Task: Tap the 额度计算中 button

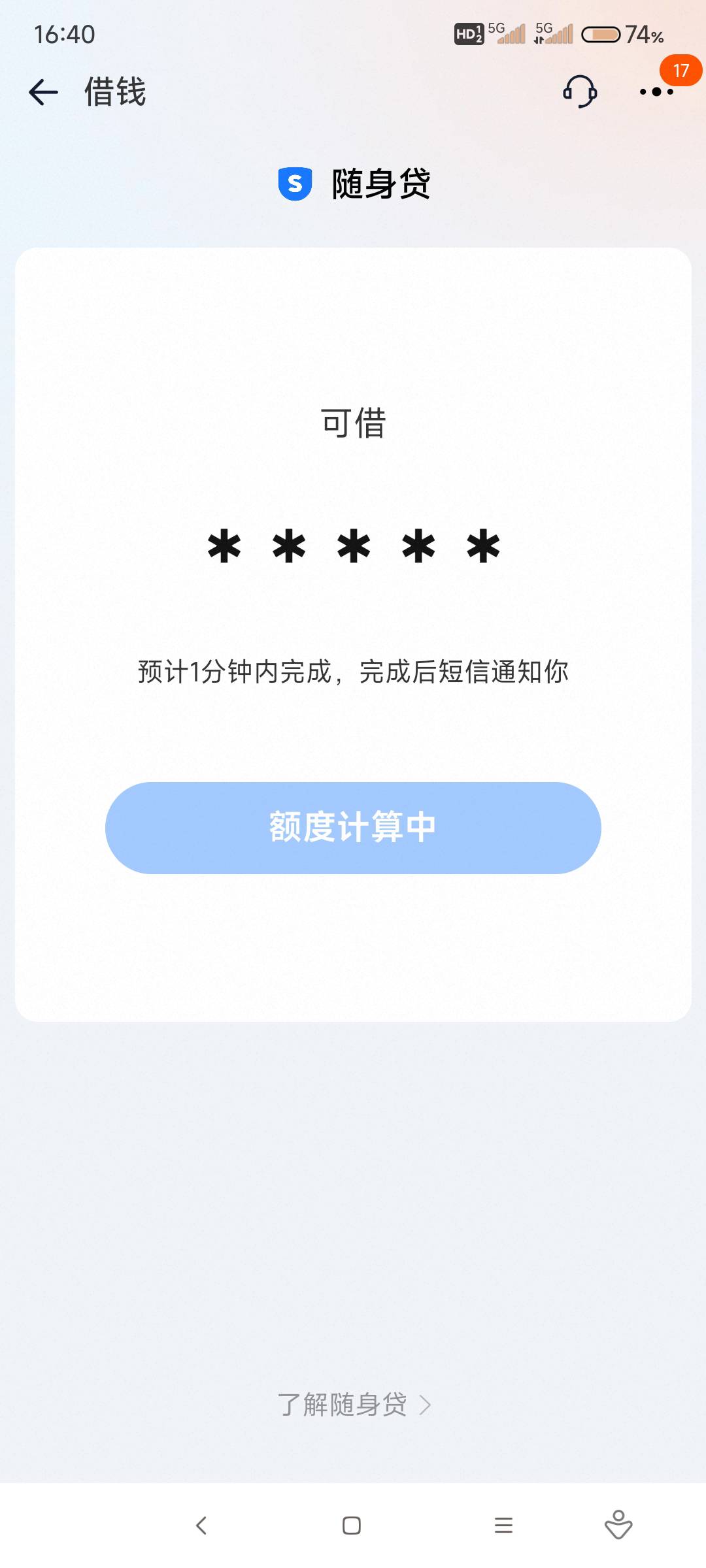Action: [x=353, y=828]
